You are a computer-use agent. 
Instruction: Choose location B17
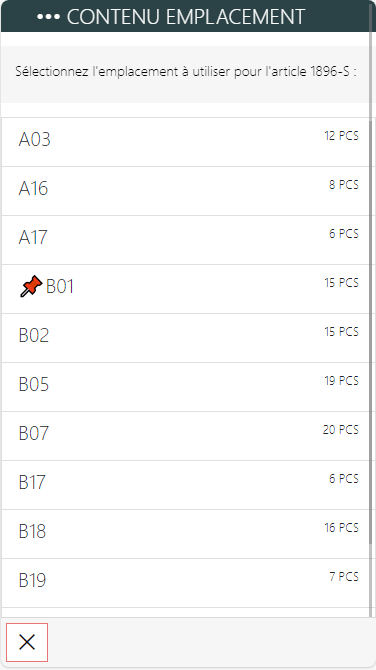click(185, 485)
